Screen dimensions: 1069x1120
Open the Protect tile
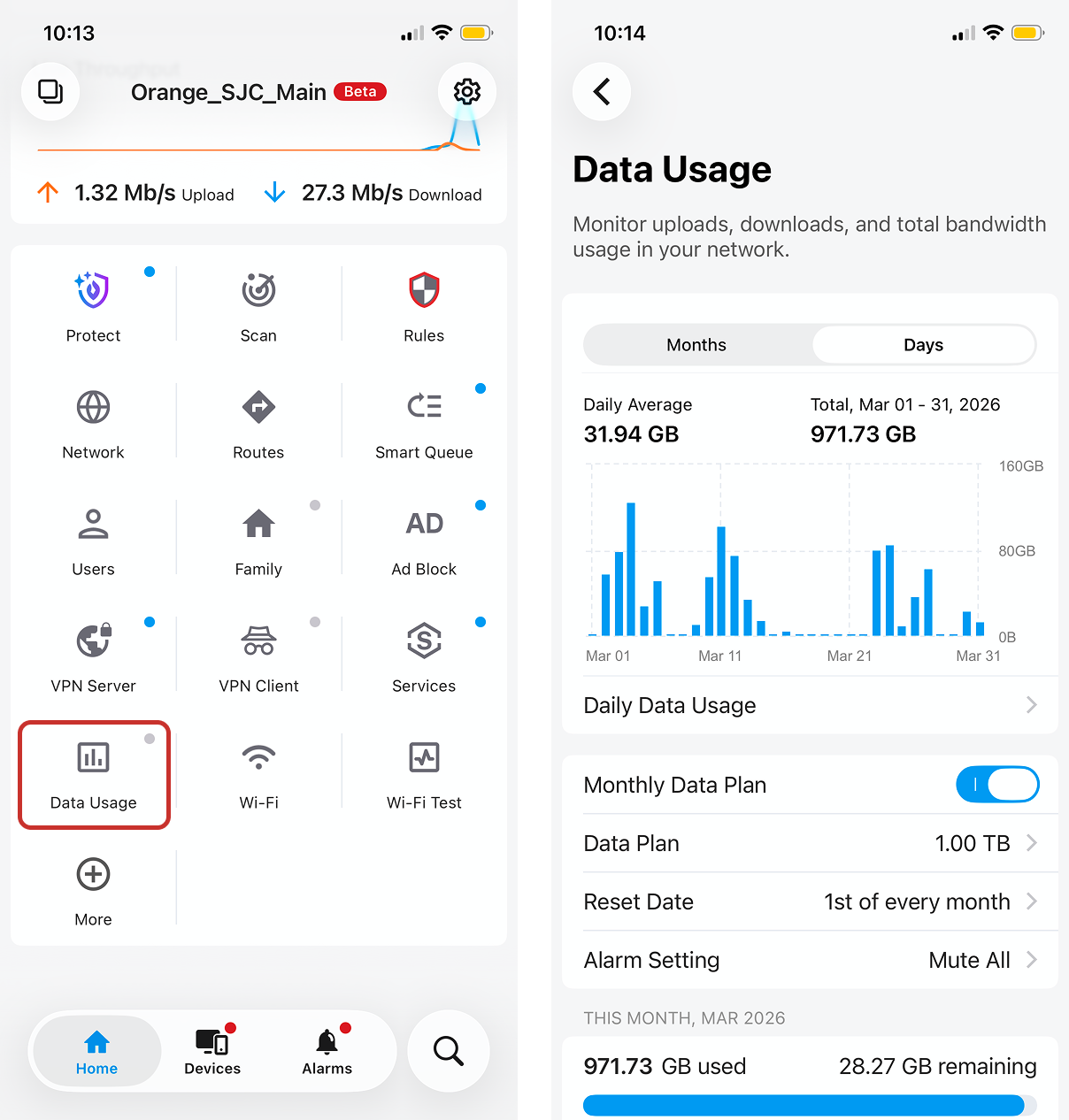pos(93,305)
